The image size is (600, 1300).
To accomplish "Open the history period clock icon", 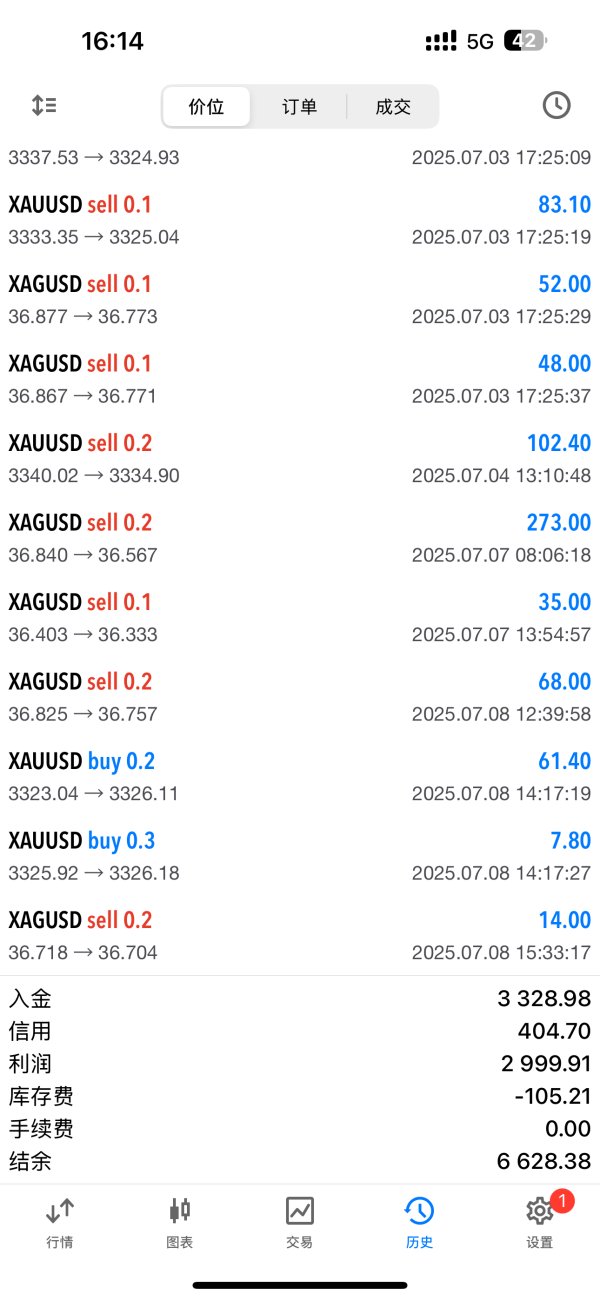I will tap(556, 105).
